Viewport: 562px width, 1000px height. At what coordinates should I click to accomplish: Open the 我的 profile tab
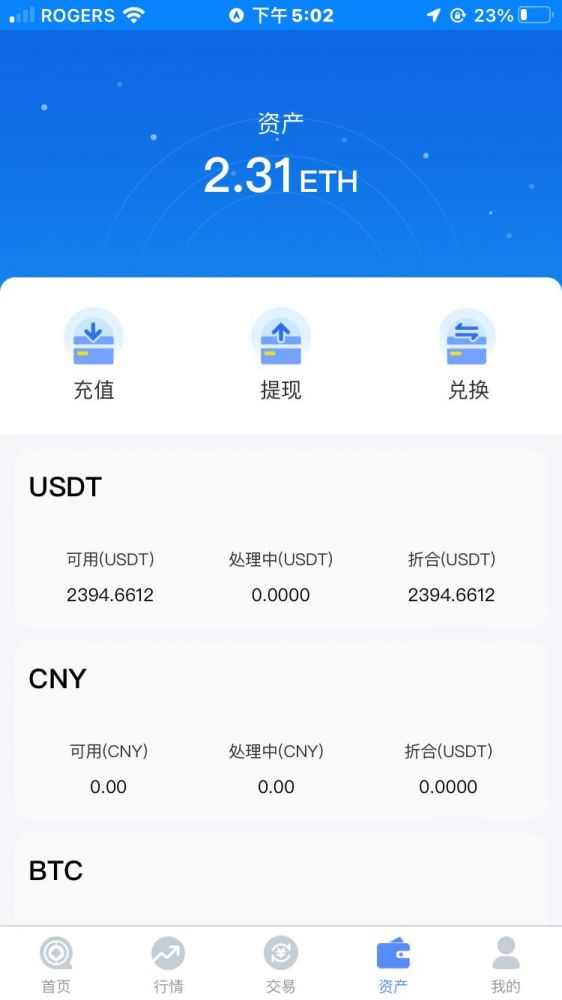click(506, 964)
